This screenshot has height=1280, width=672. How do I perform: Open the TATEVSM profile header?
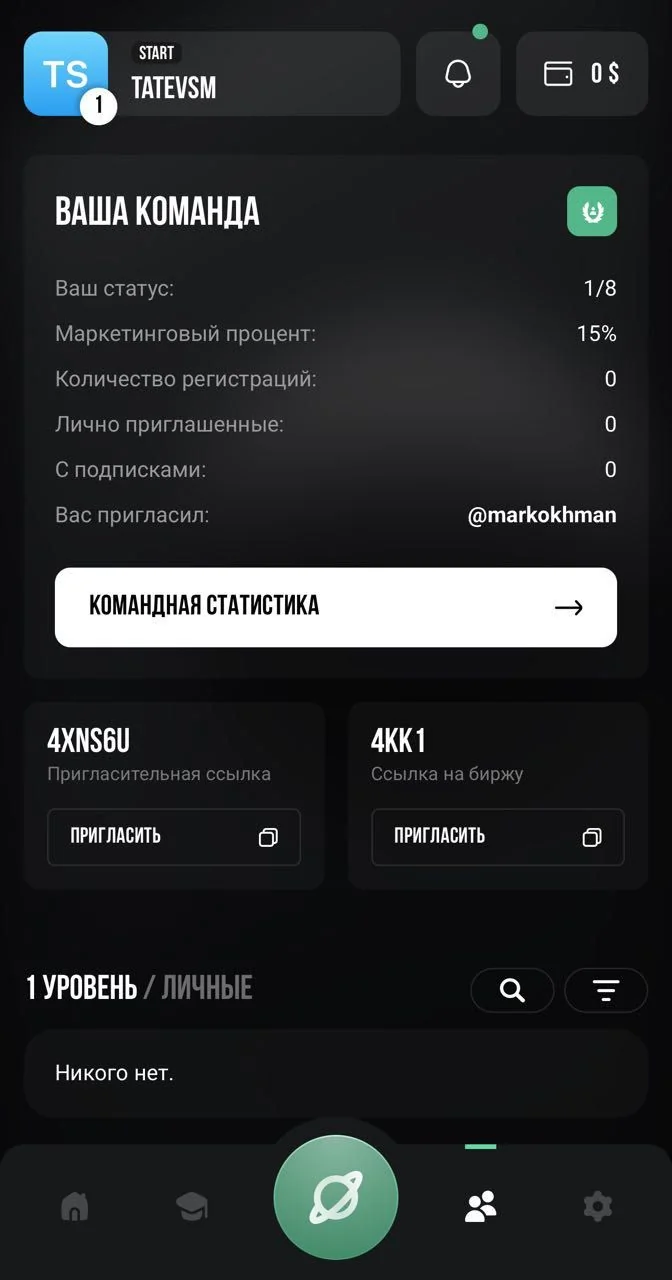point(212,73)
